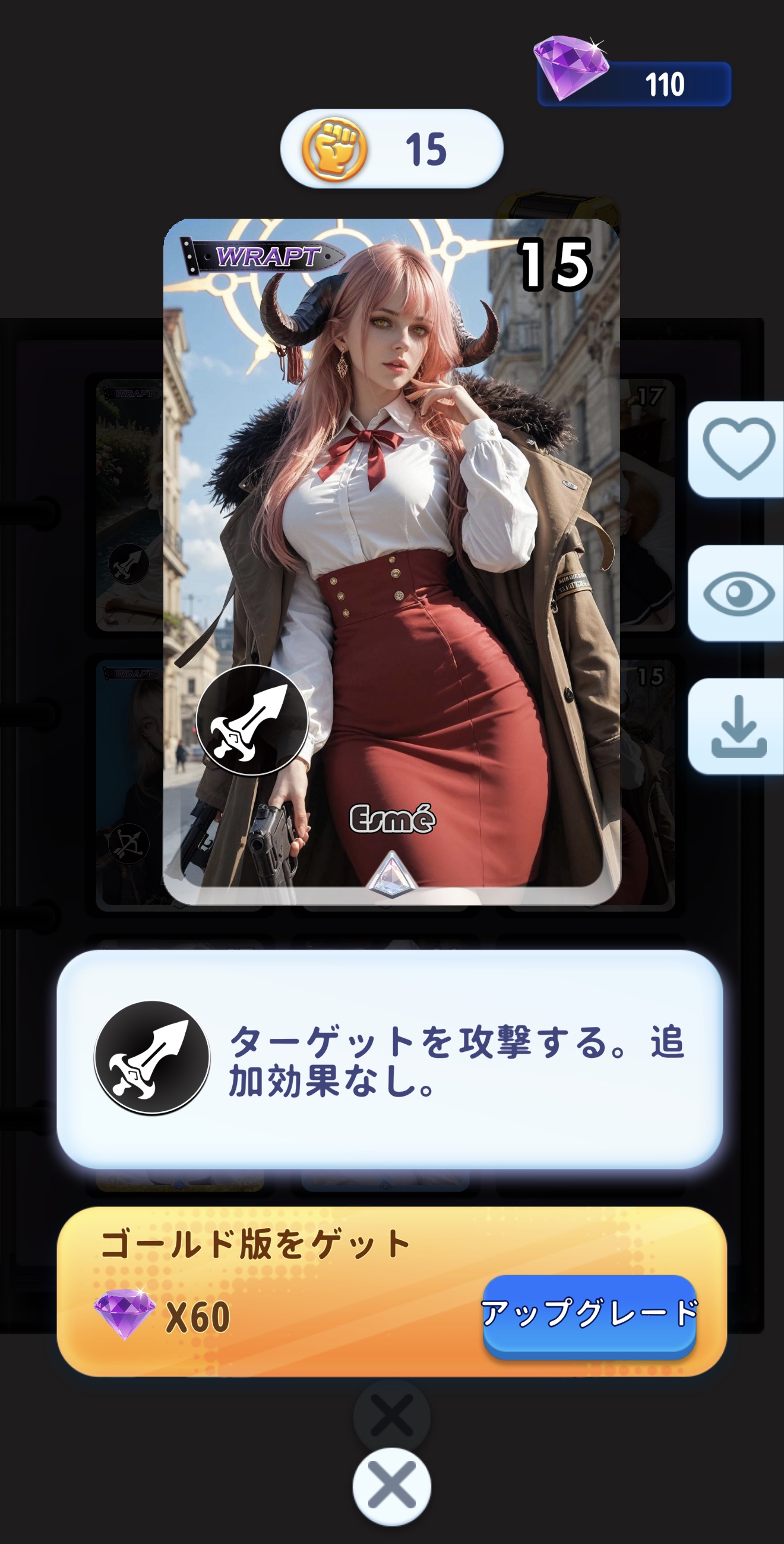Viewport: 784px width, 1544px height.
Task: Open the purple gem balance showing 110
Action: (635, 83)
